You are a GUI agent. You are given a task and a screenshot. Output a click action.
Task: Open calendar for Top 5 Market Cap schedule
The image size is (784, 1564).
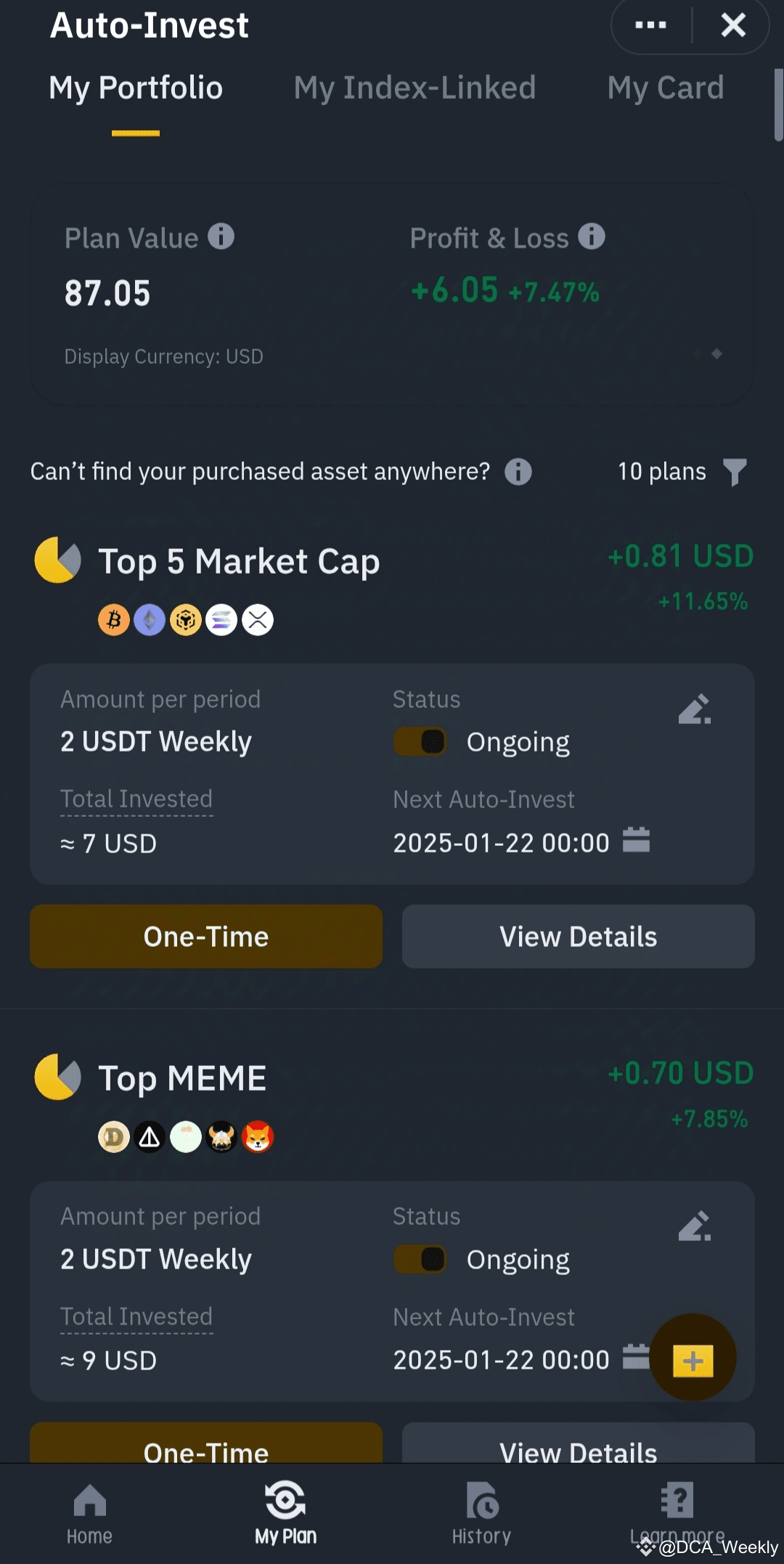click(x=636, y=841)
